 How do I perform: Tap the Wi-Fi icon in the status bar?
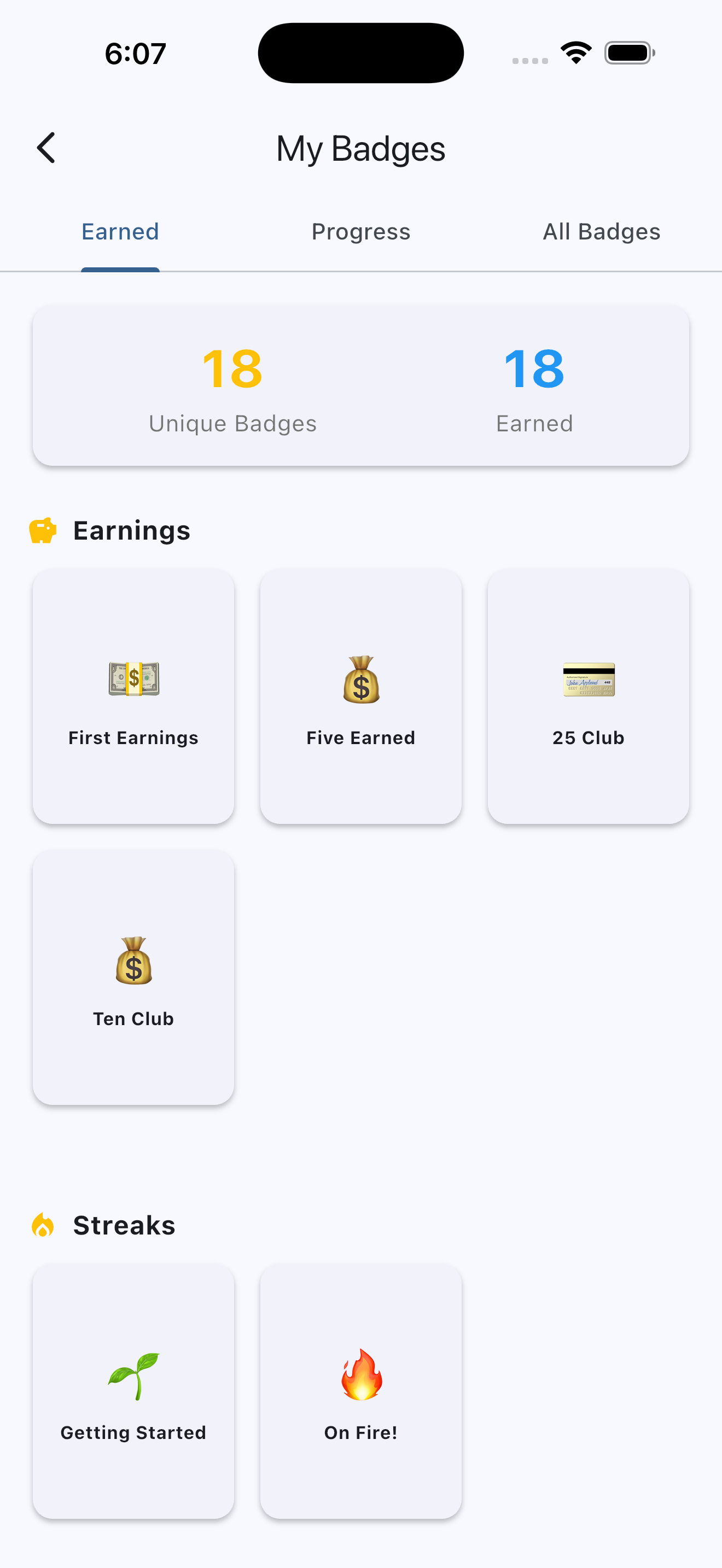click(575, 52)
